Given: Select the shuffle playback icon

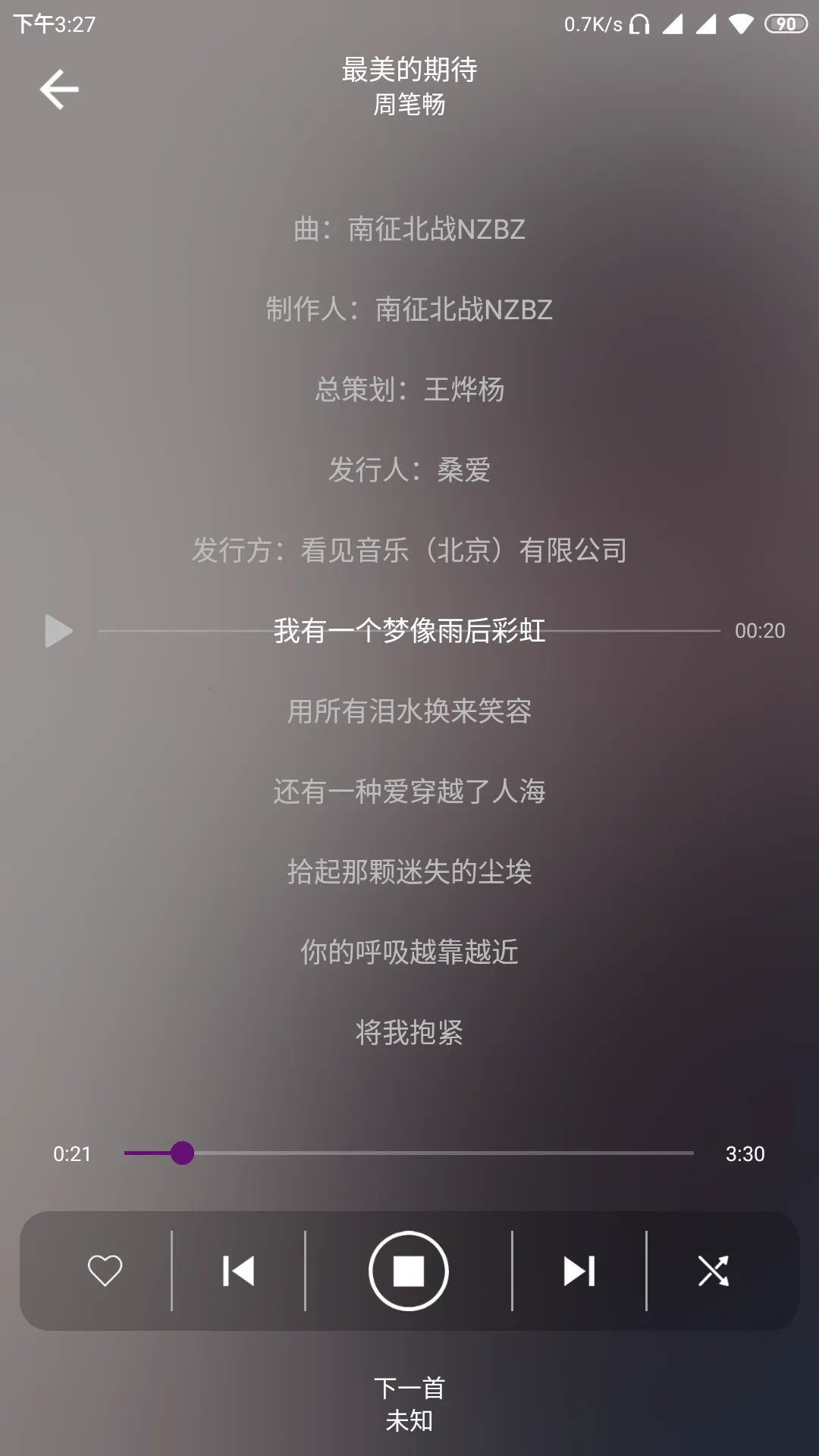Looking at the screenshot, I should [x=714, y=1271].
